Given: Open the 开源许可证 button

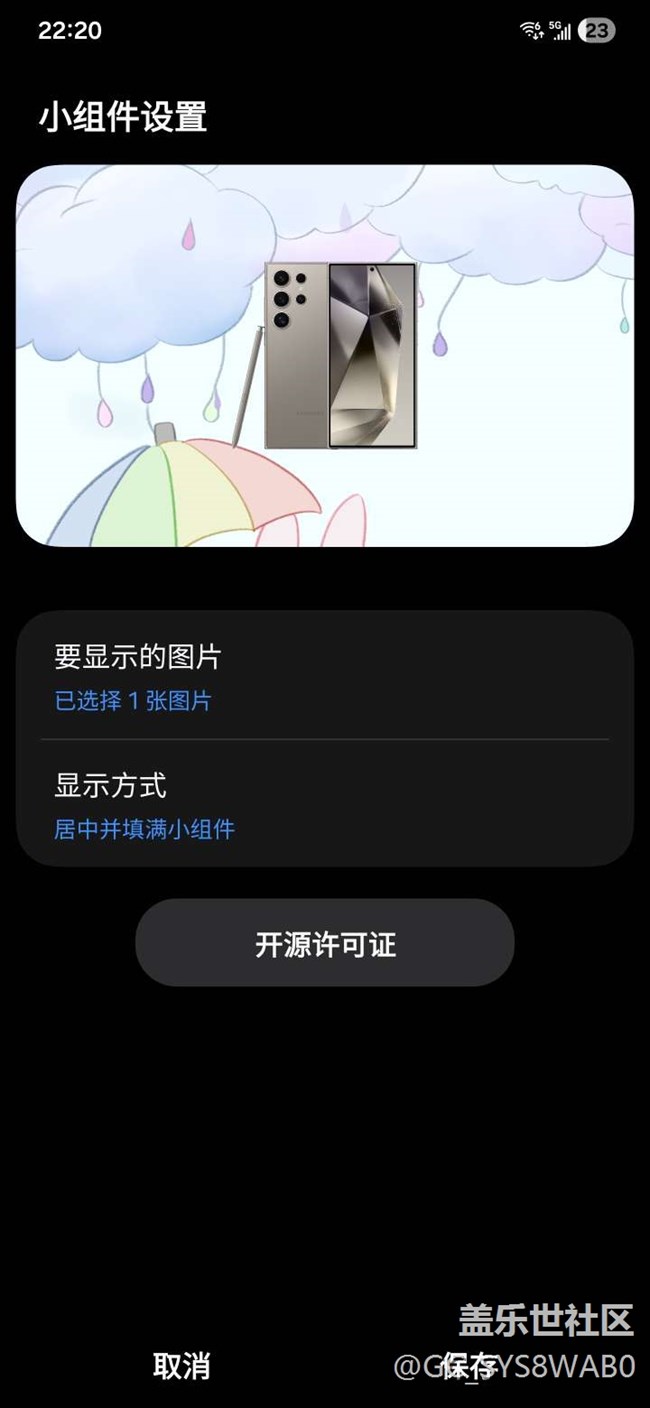Looking at the screenshot, I should pyautogui.click(x=325, y=943).
